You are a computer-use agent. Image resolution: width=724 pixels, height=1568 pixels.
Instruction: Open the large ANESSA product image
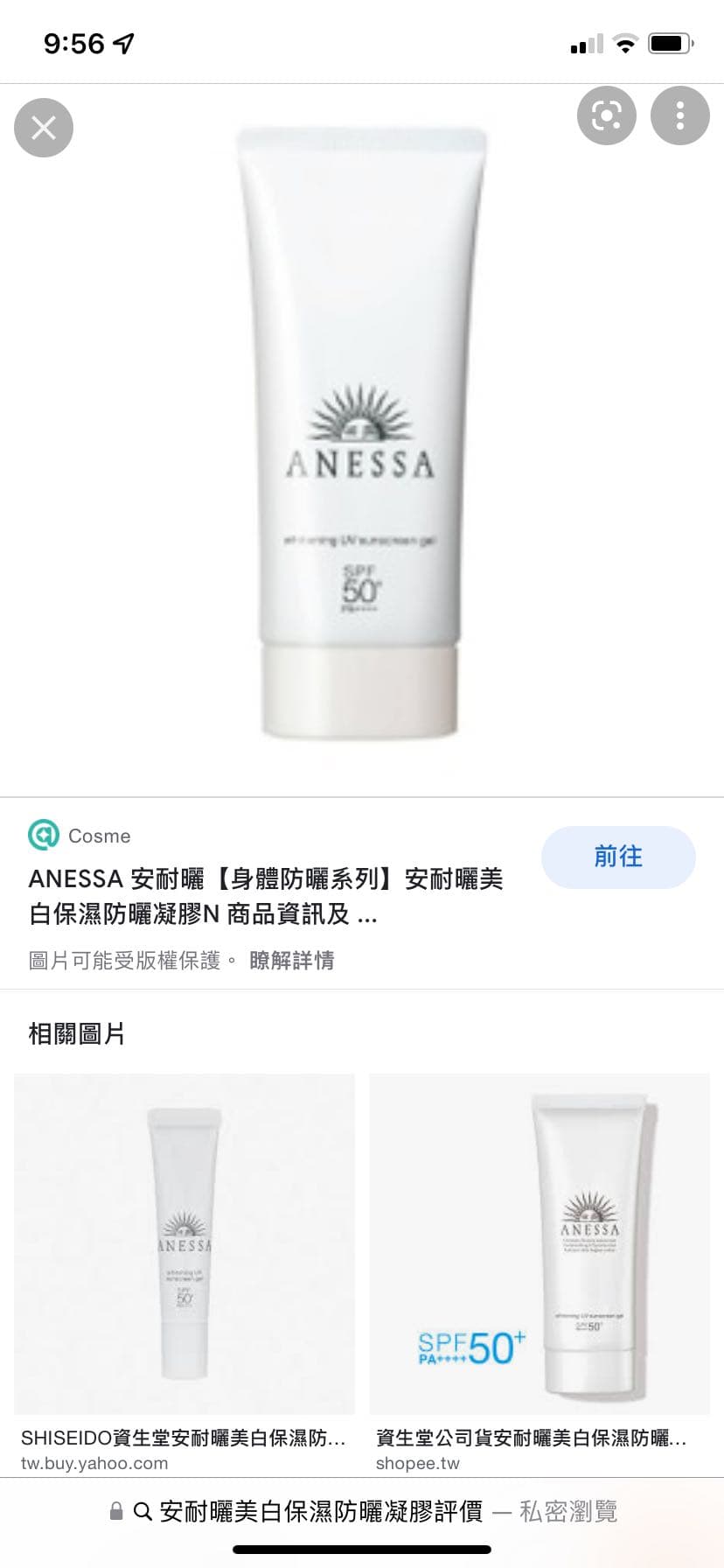click(360, 437)
